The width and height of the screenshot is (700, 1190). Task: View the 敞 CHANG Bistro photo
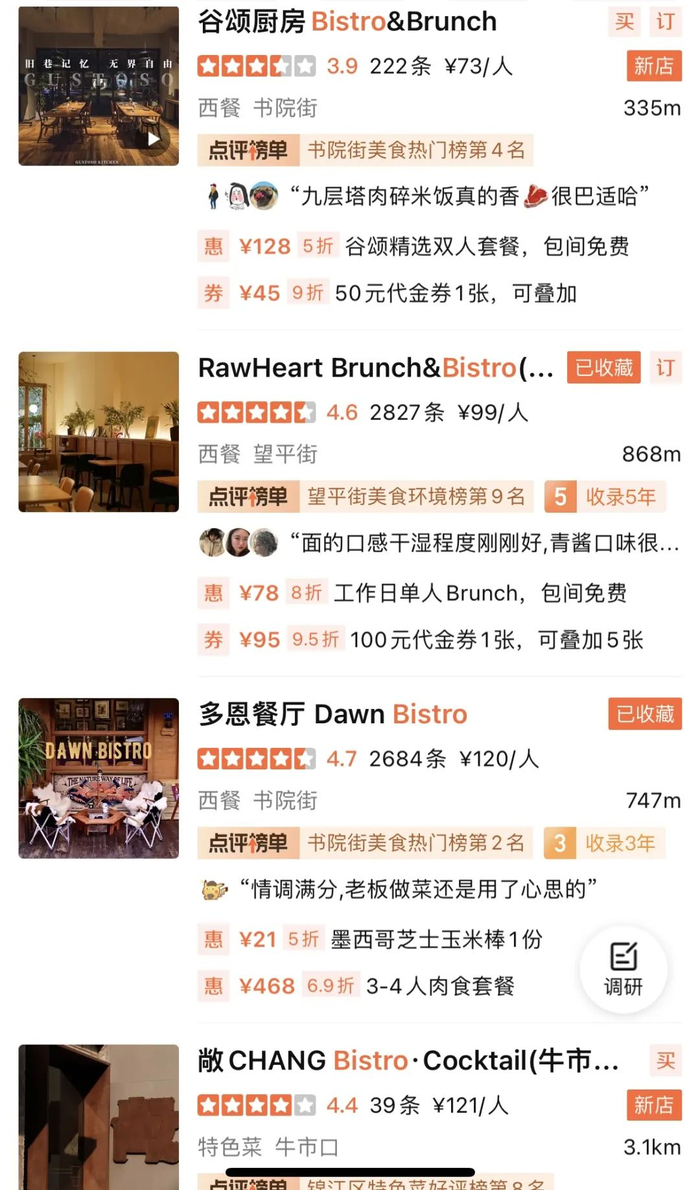(x=98, y=1115)
